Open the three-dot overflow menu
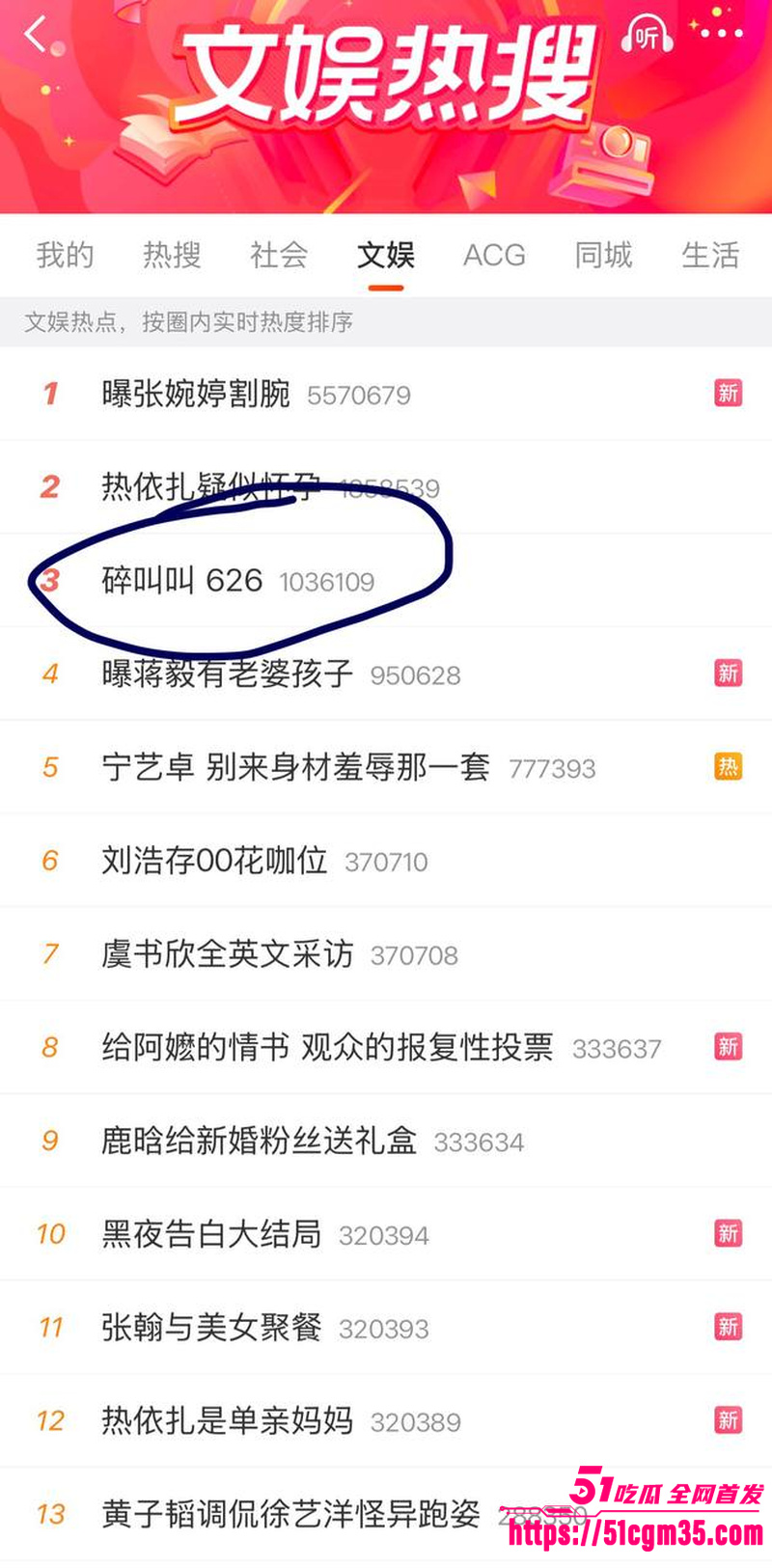 tap(722, 34)
